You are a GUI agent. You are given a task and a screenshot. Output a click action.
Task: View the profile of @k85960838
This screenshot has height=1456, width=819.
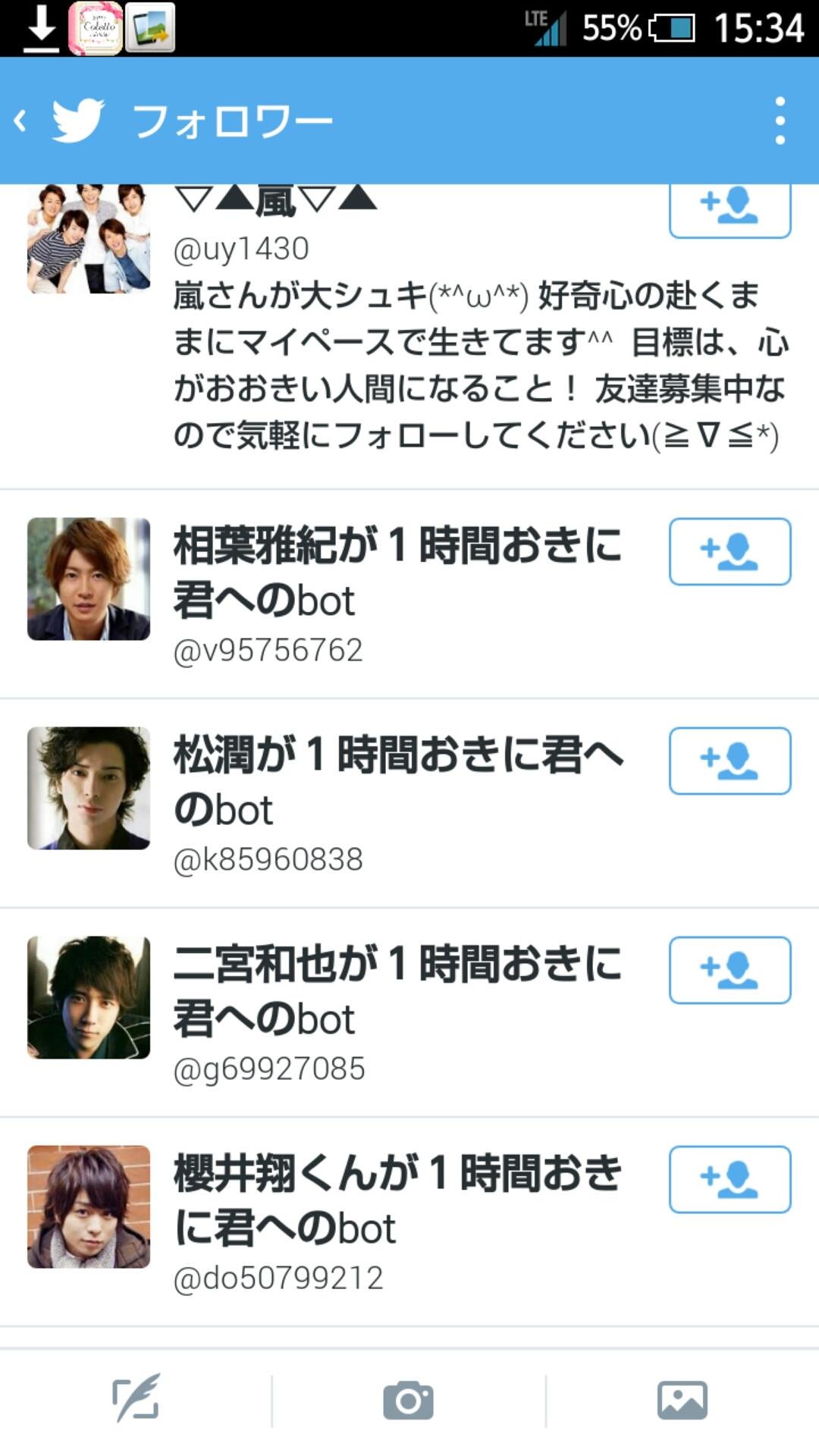coord(89,788)
